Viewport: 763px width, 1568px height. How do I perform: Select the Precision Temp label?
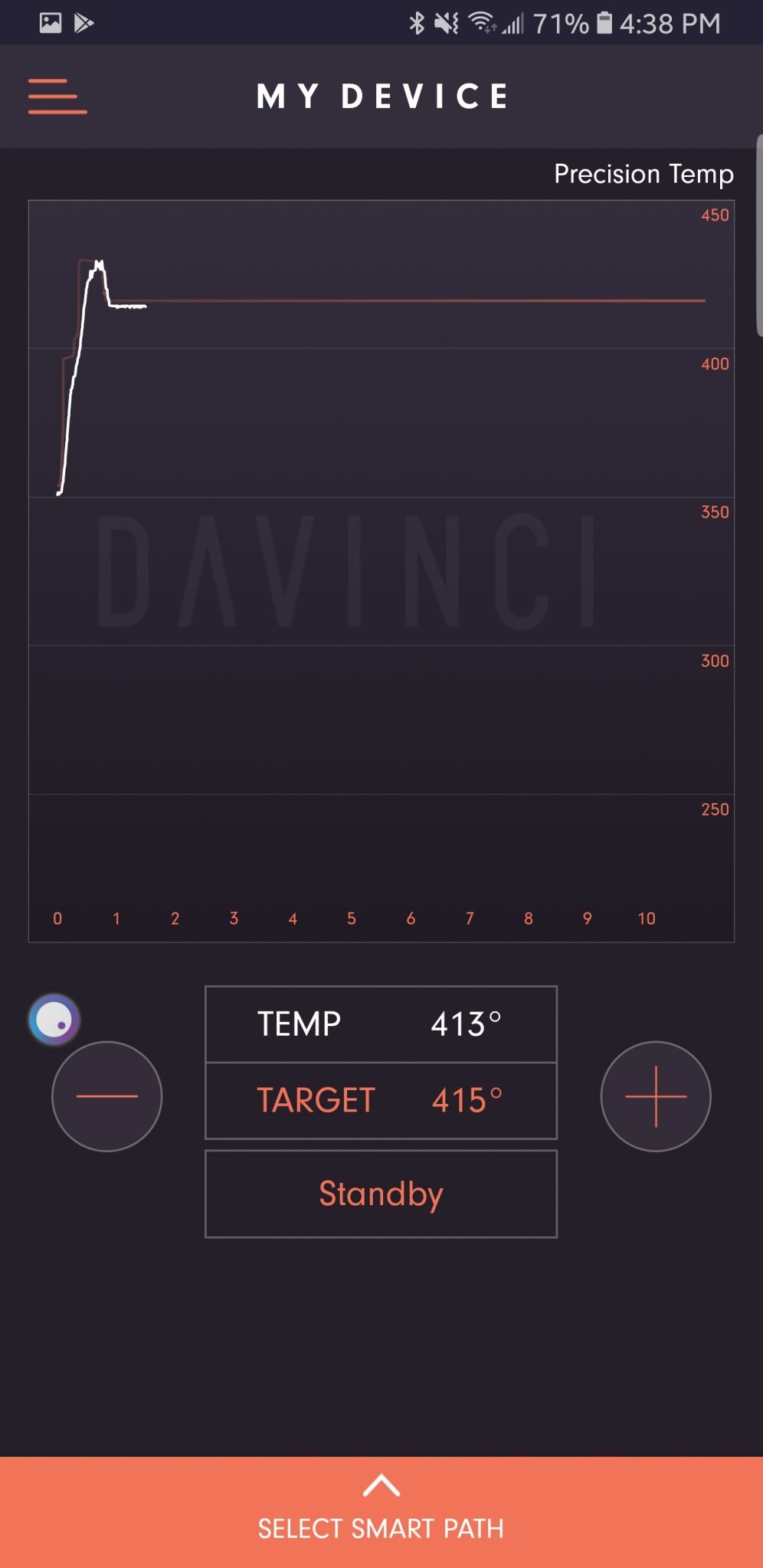[644, 174]
